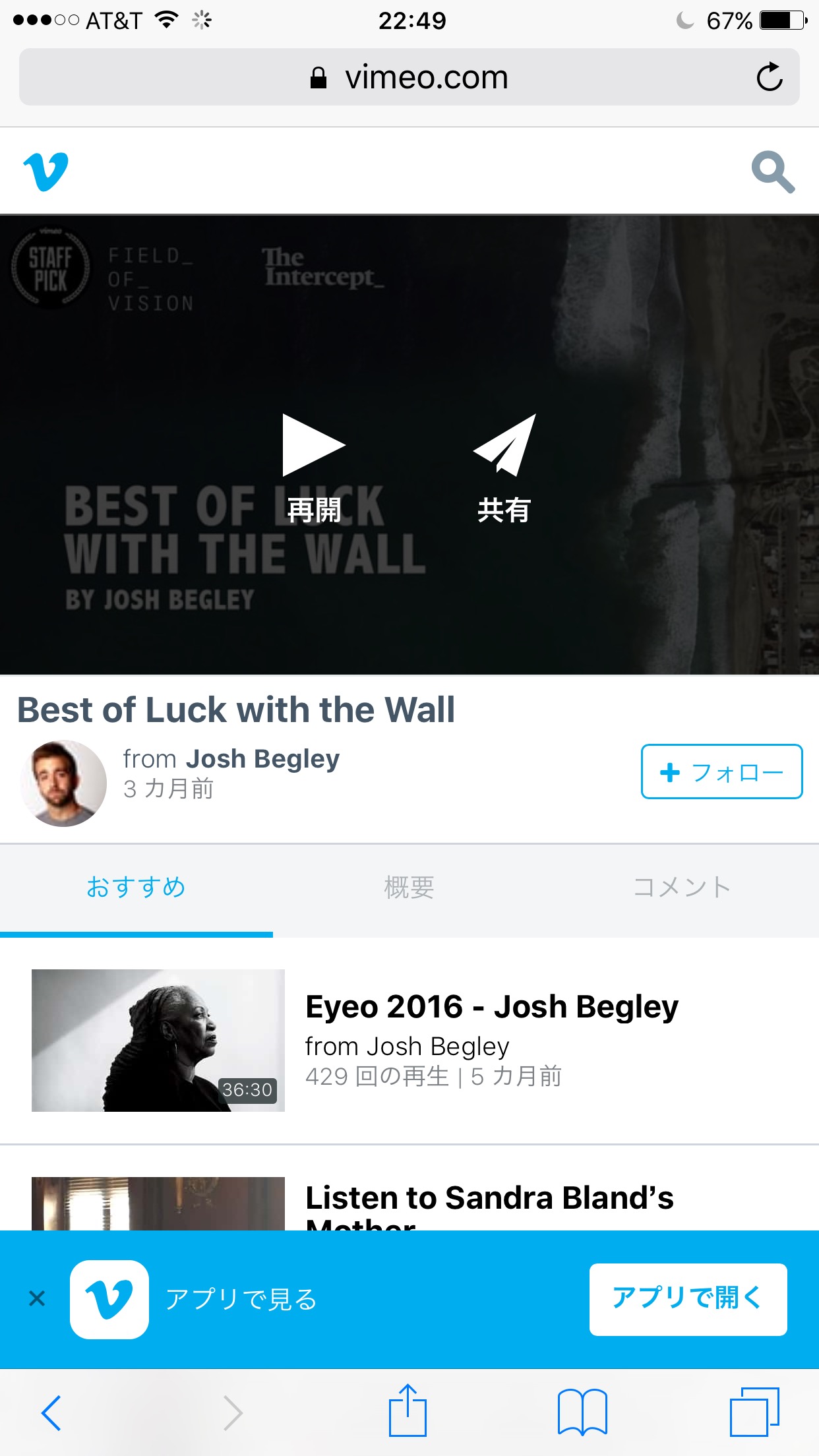The height and width of the screenshot is (1456, 819).
Task: Tap アプリで開く to open in app
Action: [x=688, y=1299]
